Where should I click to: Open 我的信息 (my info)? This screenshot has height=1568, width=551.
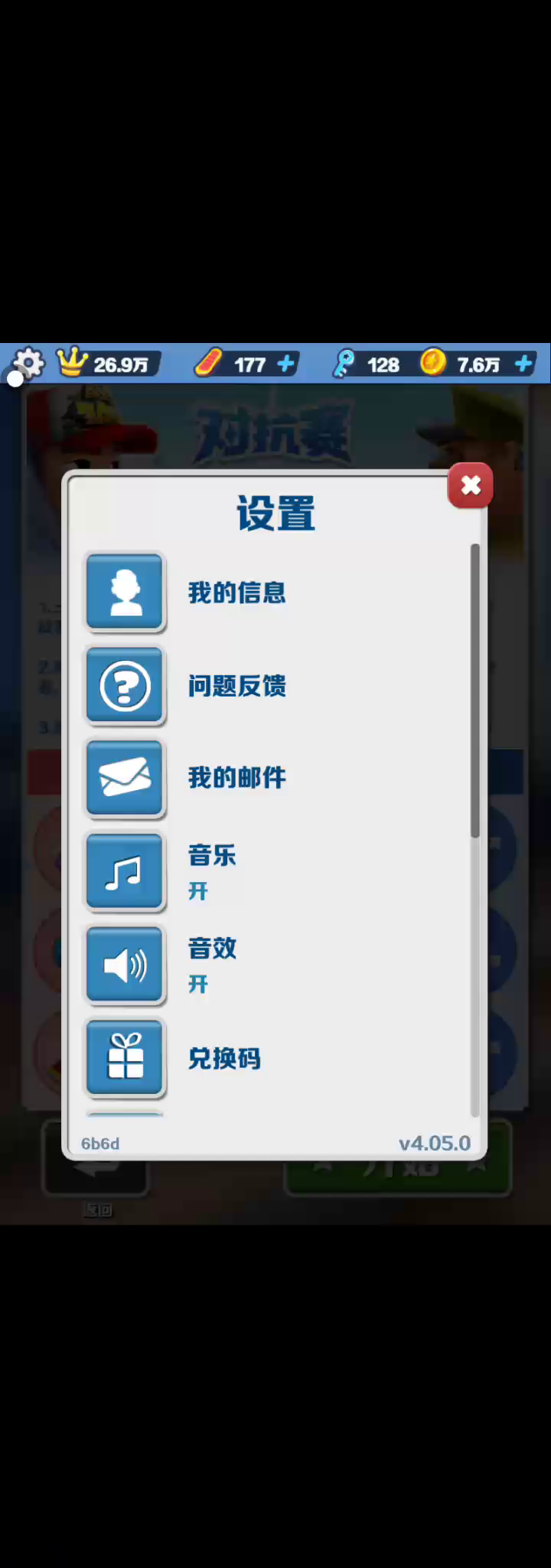pos(126,592)
